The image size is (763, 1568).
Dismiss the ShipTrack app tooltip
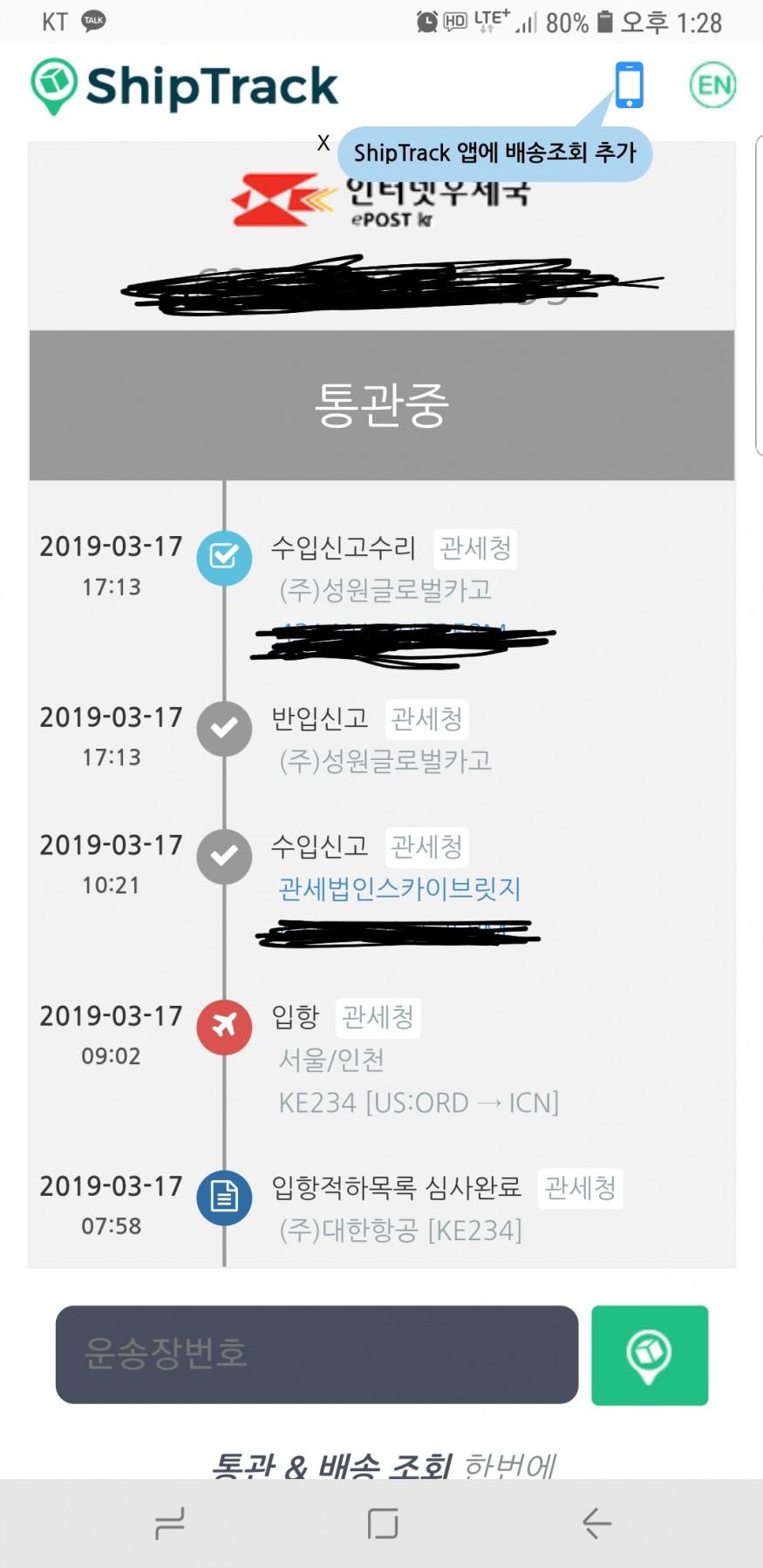coord(324,143)
